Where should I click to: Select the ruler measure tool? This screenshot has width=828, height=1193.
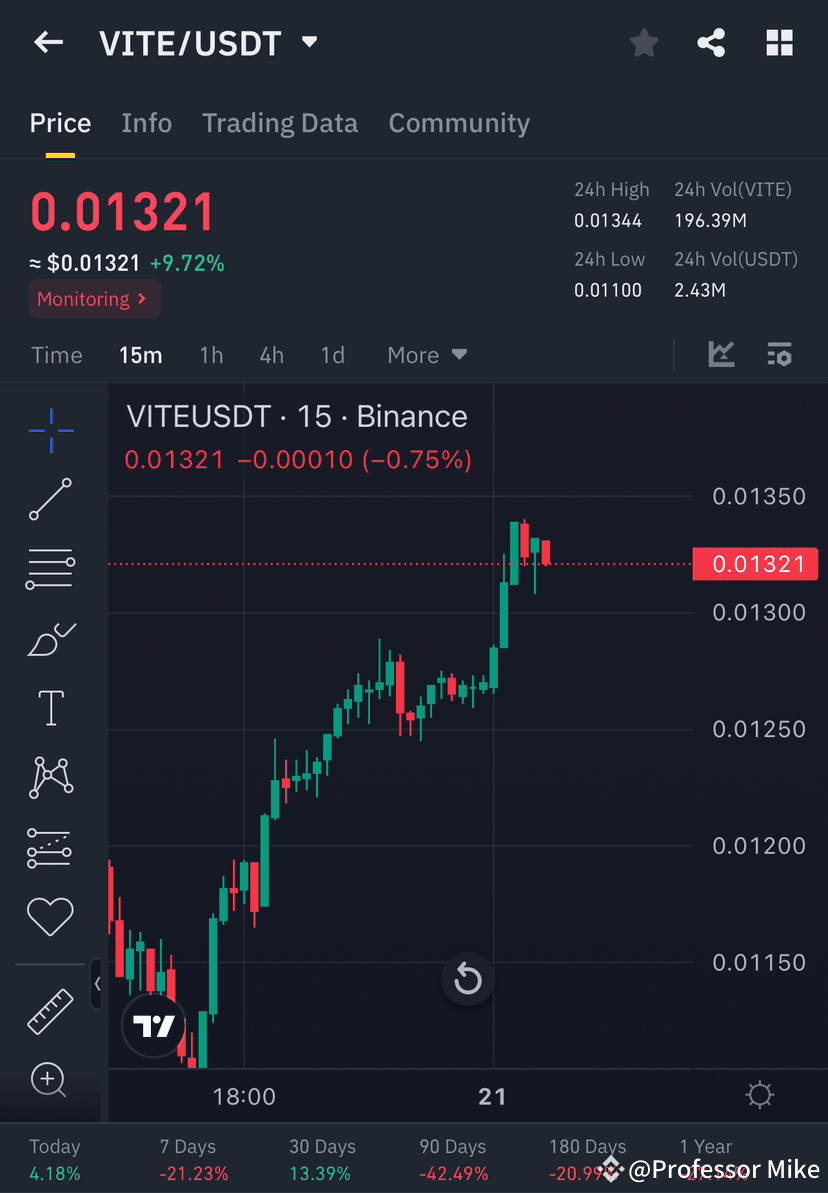point(50,1010)
